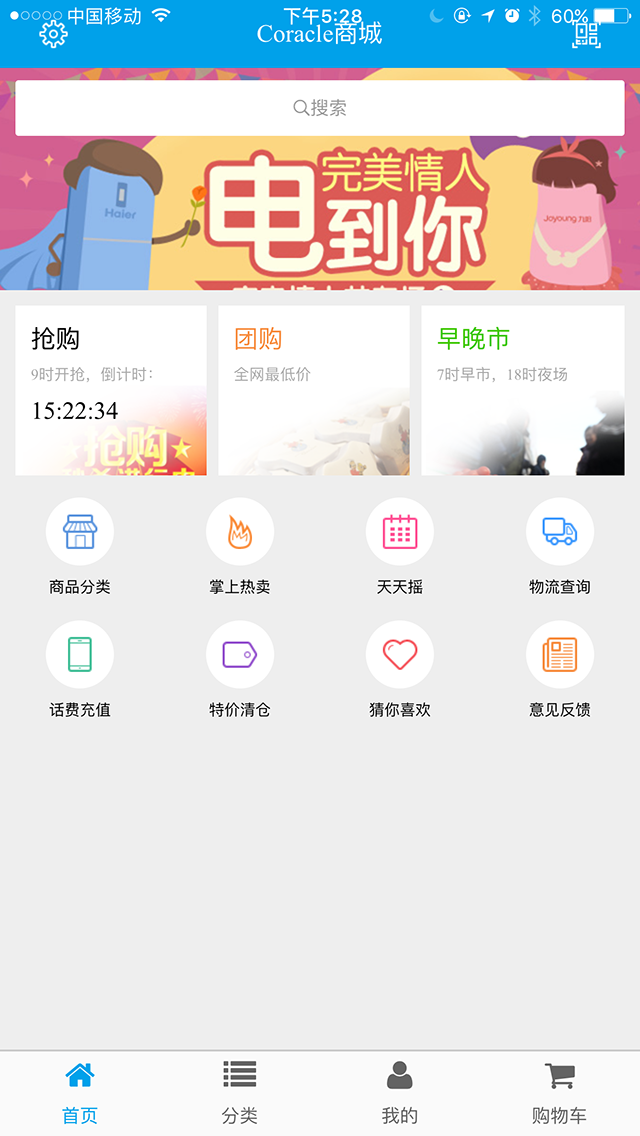Check 物流查询 logistics tracking

pyautogui.click(x=560, y=547)
